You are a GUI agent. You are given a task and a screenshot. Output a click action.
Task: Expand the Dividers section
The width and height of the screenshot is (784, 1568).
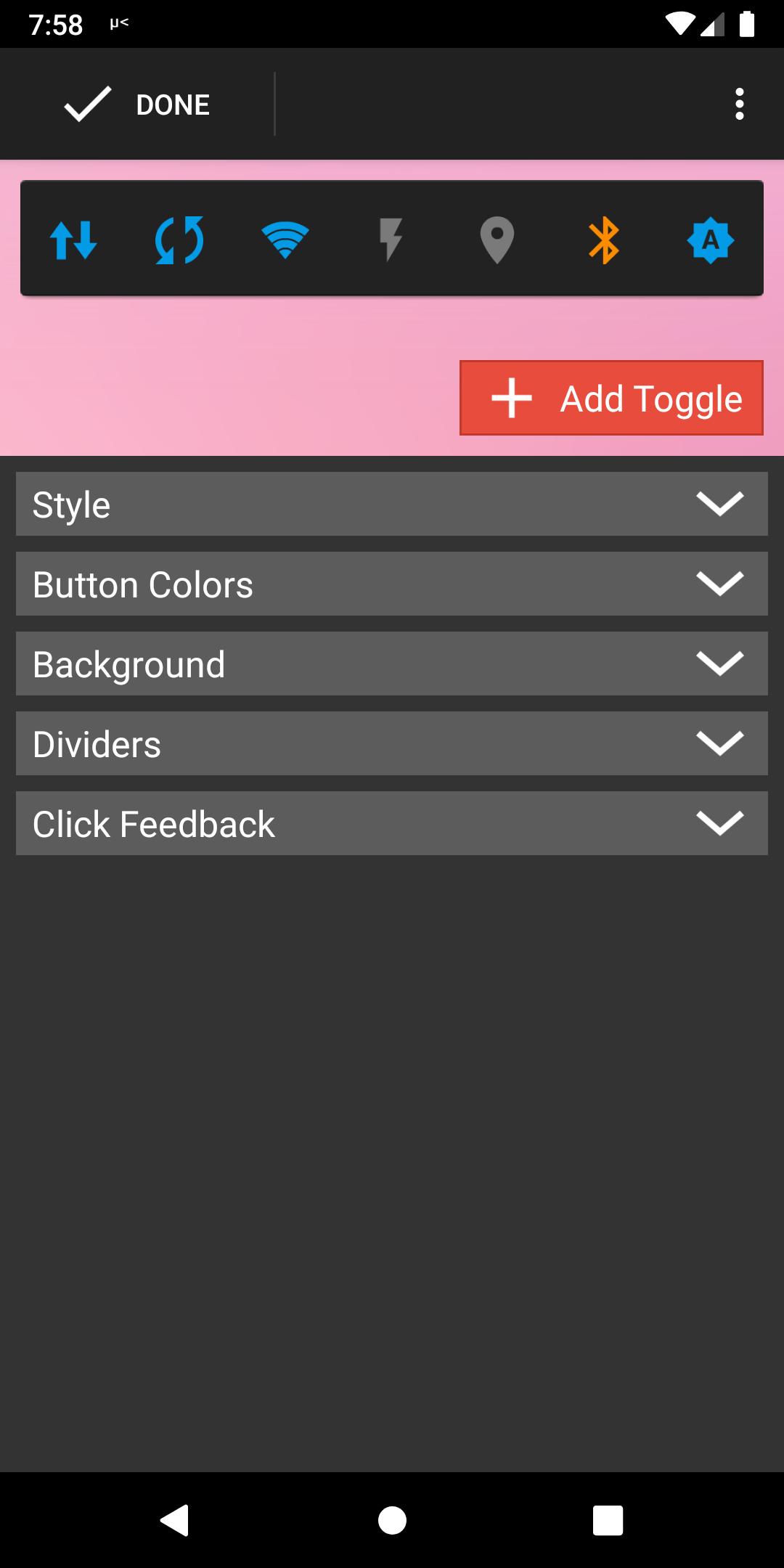point(392,743)
